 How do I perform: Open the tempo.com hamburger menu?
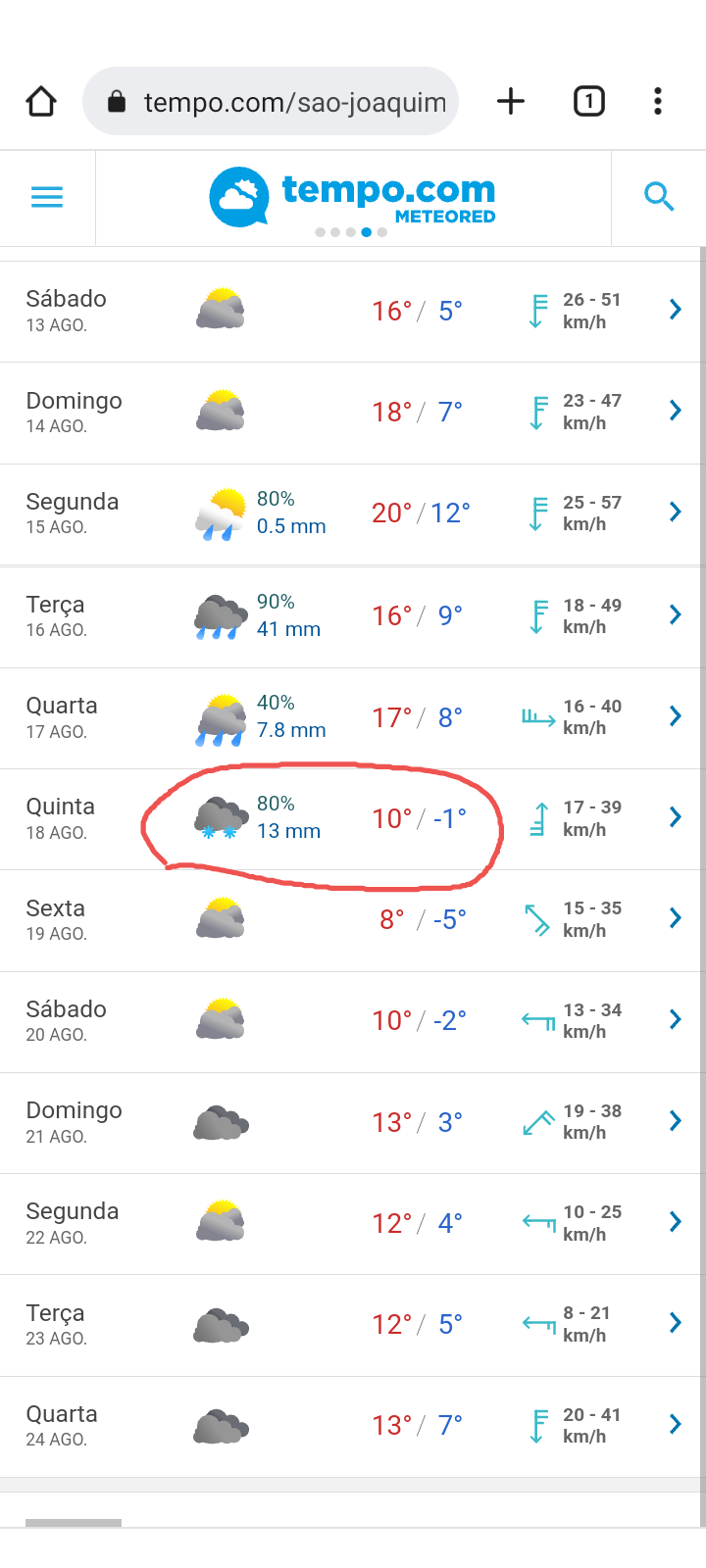(x=47, y=197)
